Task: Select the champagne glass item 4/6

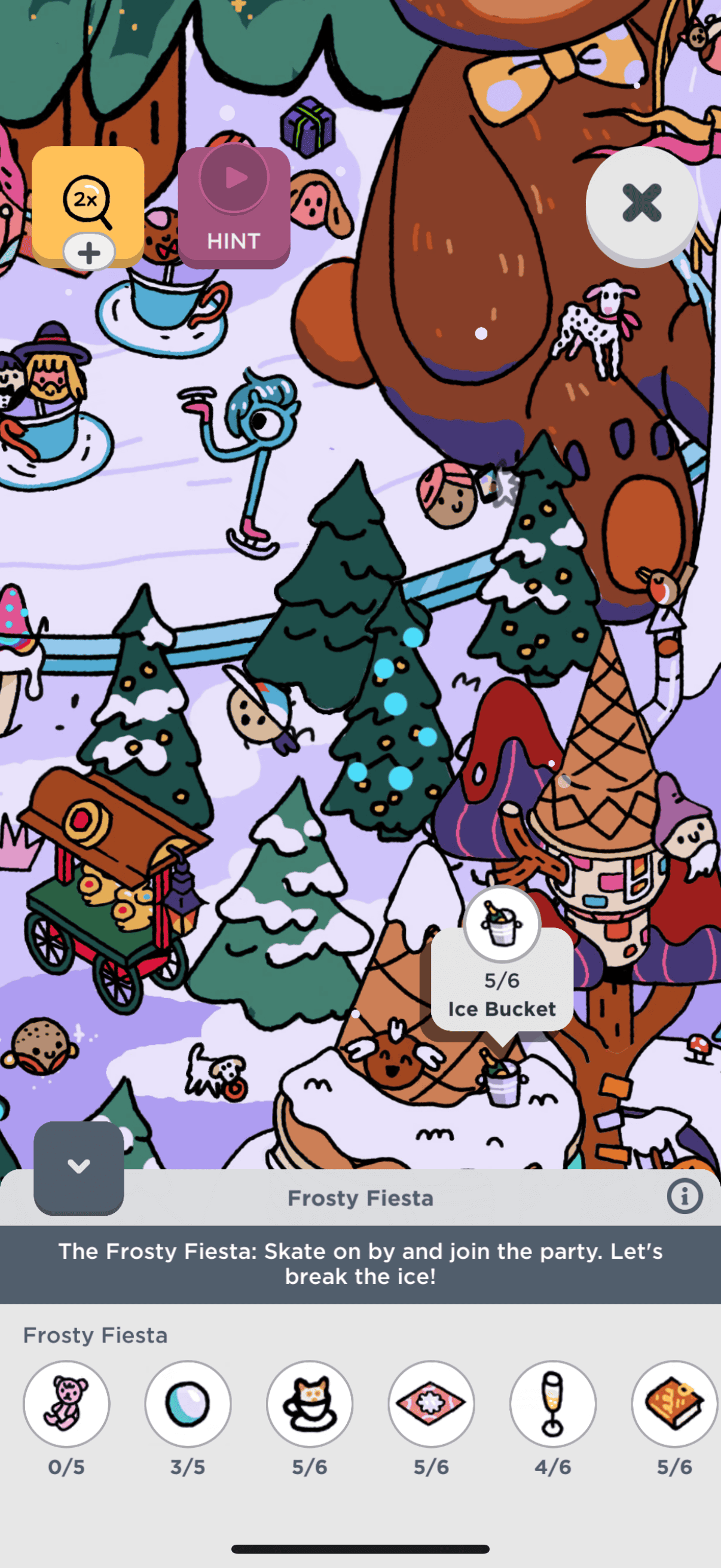Action: pyautogui.click(x=552, y=1403)
